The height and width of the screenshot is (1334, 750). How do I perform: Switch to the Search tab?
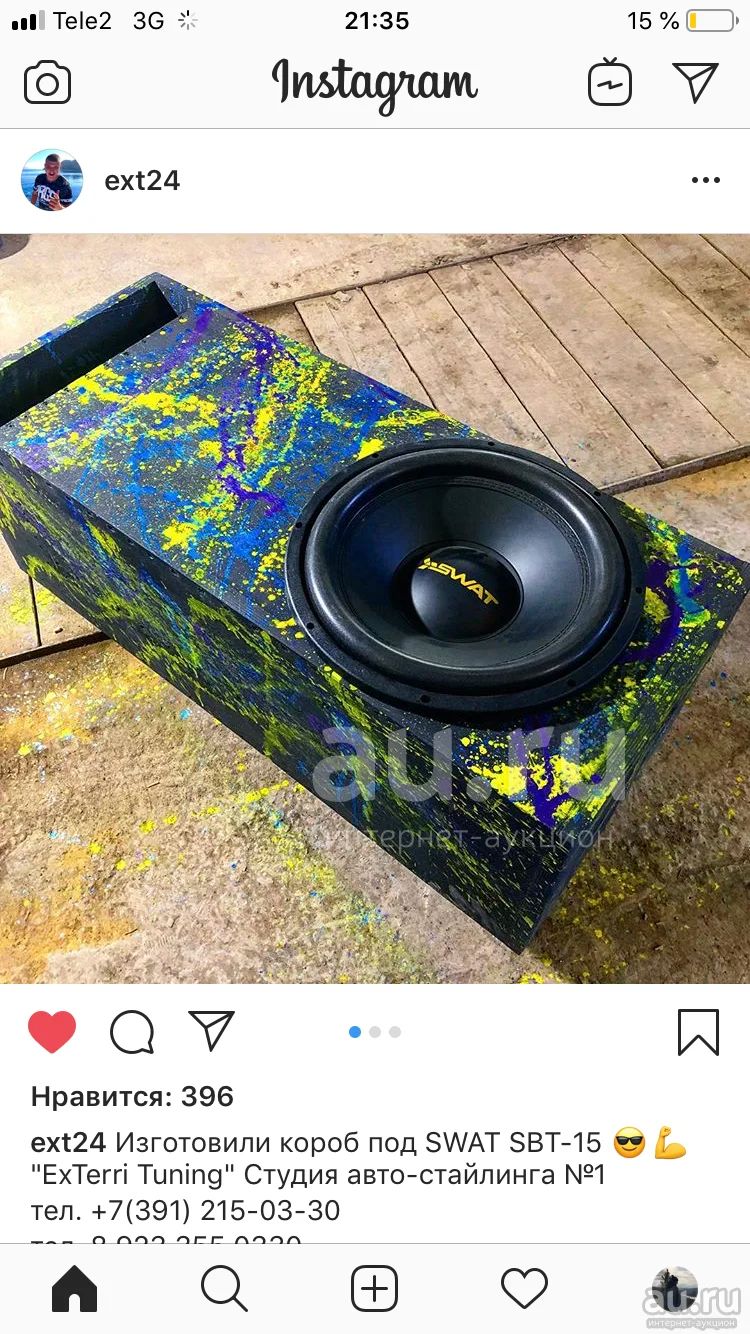point(224,1288)
